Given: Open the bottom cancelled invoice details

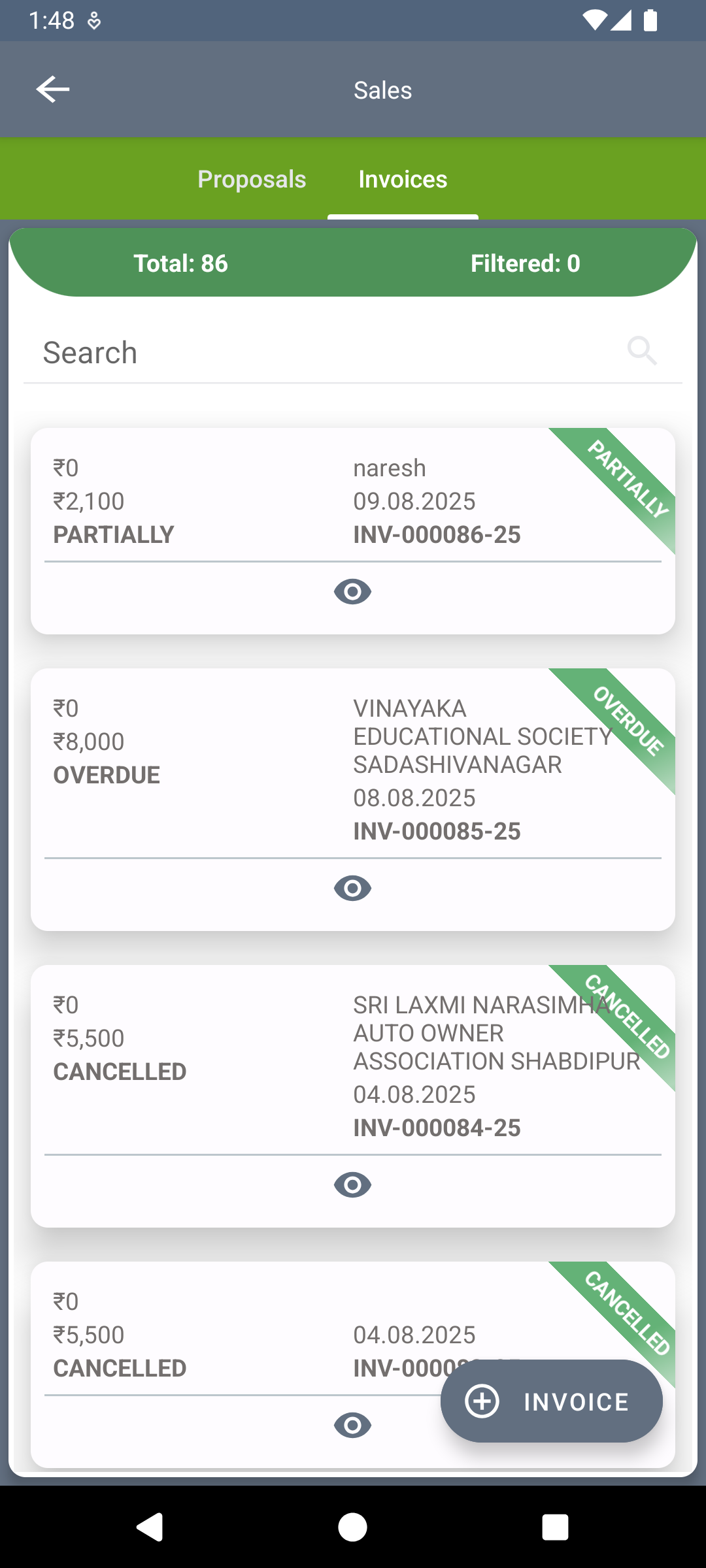Looking at the screenshot, I should pos(352,1426).
